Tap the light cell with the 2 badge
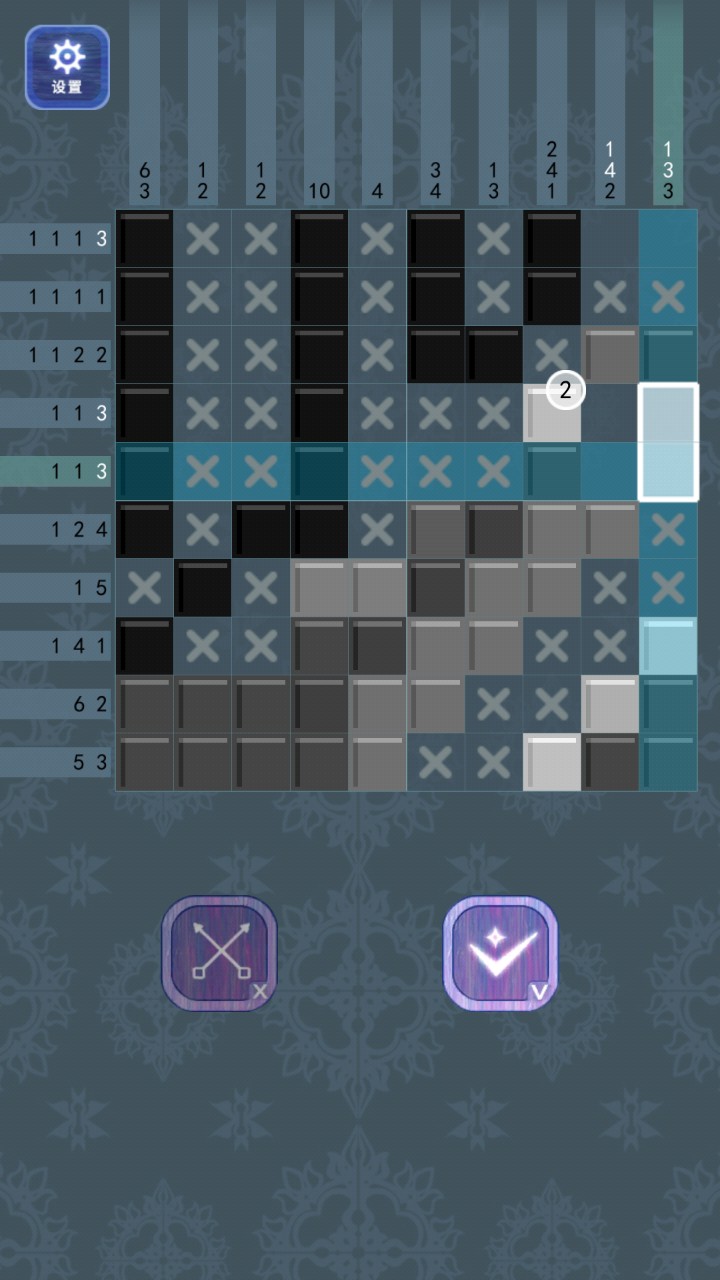This screenshot has height=1280, width=720. (x=551, y=413)
